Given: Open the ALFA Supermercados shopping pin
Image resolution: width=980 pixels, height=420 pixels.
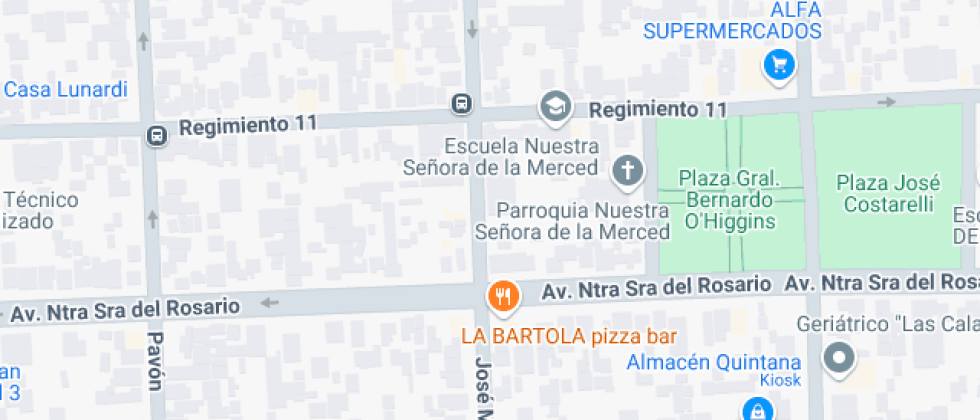Looking at the screenshot, I should (x=778, y=67).
